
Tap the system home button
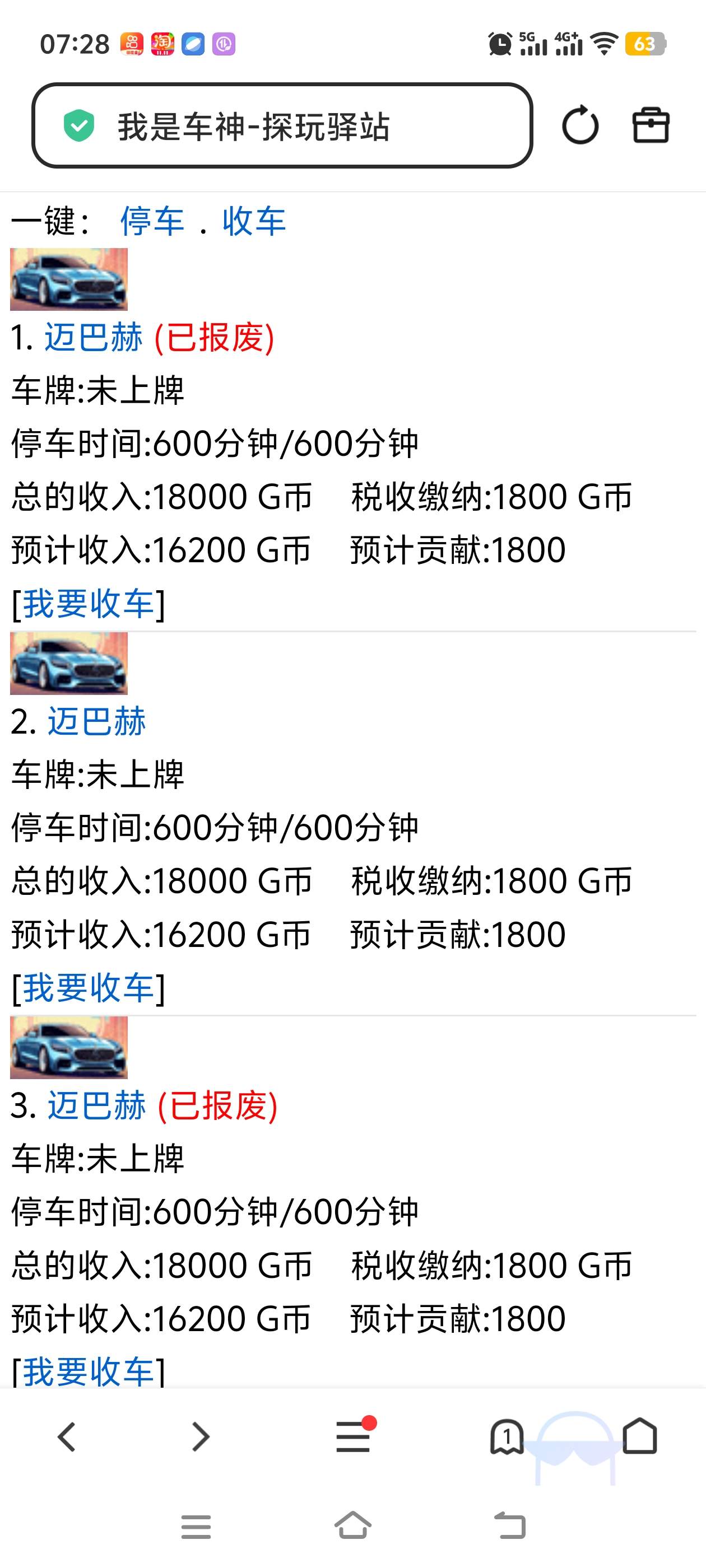[354, 1527]
